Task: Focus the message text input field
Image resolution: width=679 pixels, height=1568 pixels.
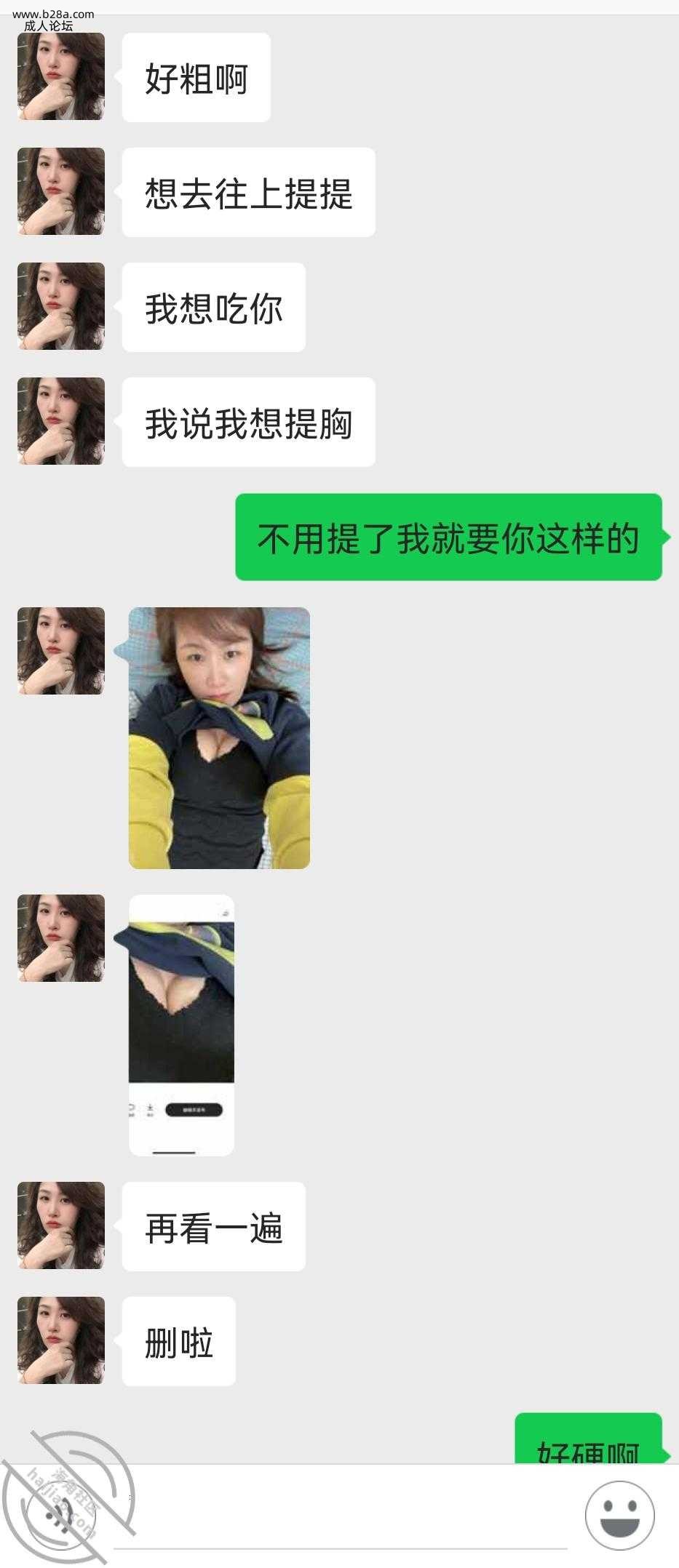Action: [x=342, y=1516]
